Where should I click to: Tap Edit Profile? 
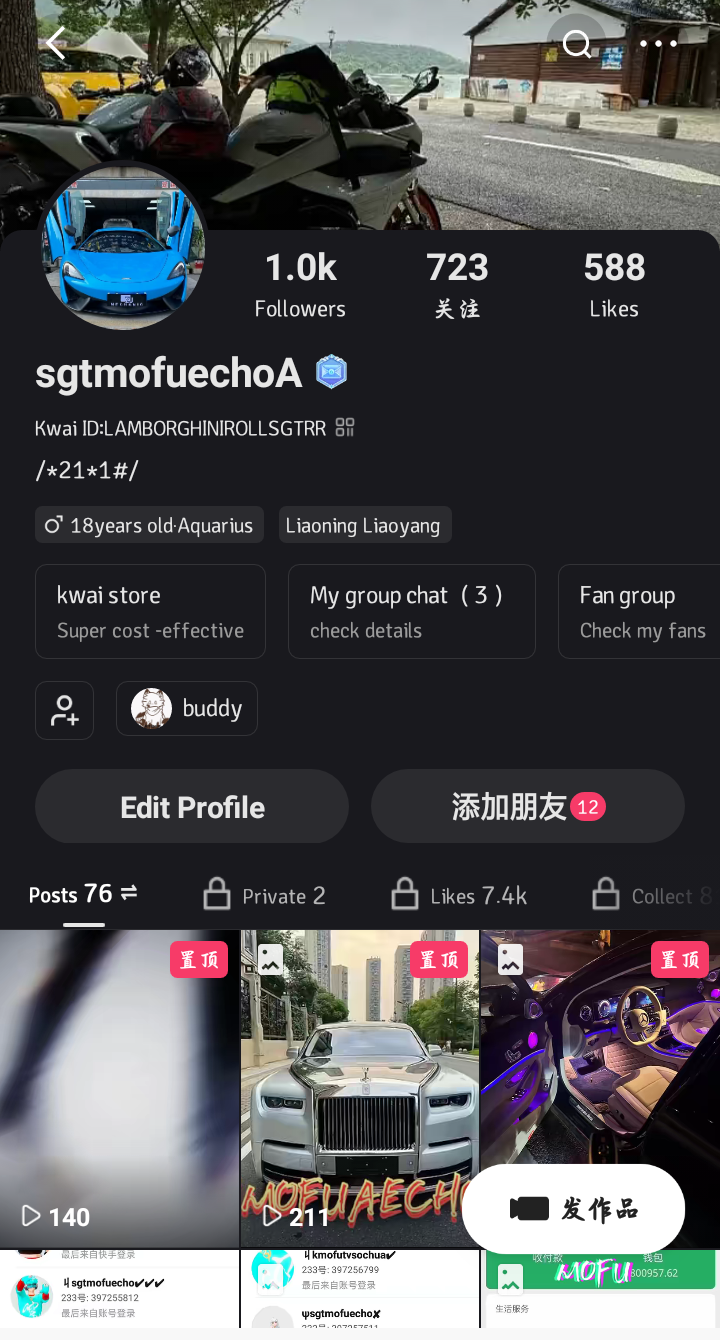192,807
